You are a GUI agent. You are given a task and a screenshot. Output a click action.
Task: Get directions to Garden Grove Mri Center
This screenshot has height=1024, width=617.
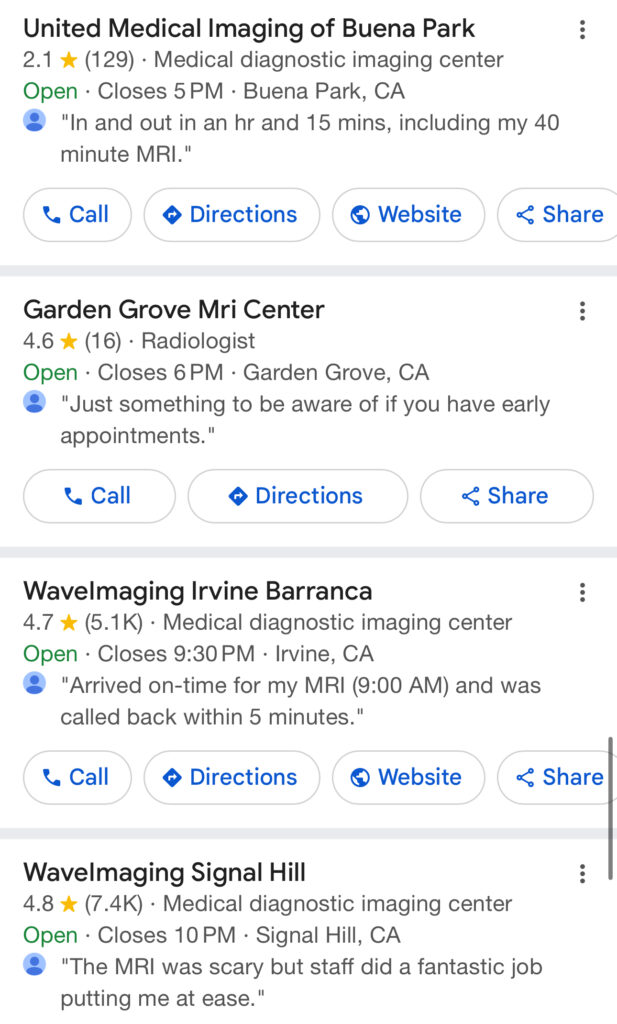point(297,496)
